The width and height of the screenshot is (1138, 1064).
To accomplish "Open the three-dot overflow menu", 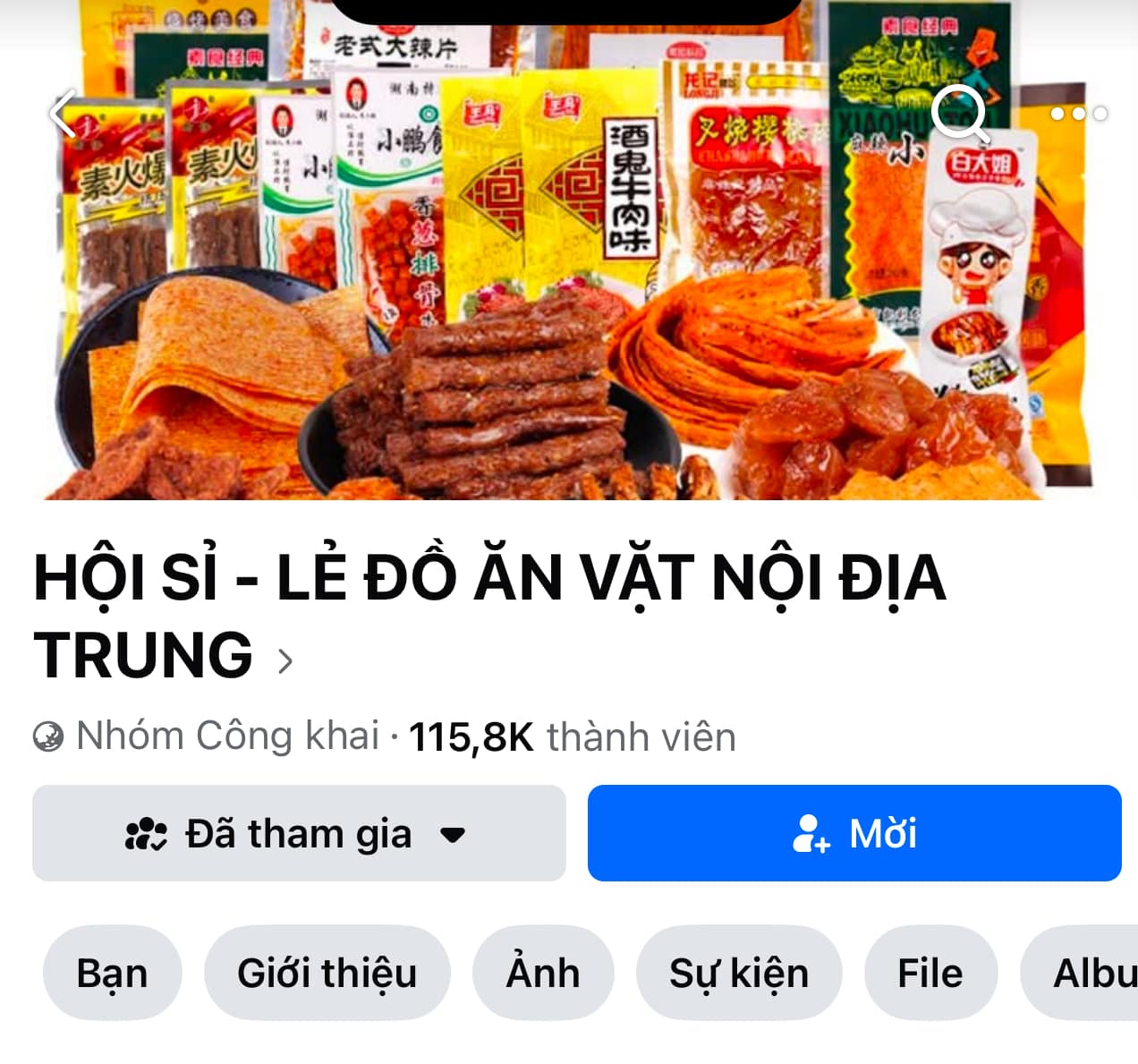I will pyautogui.click(x=1079, y=114).
